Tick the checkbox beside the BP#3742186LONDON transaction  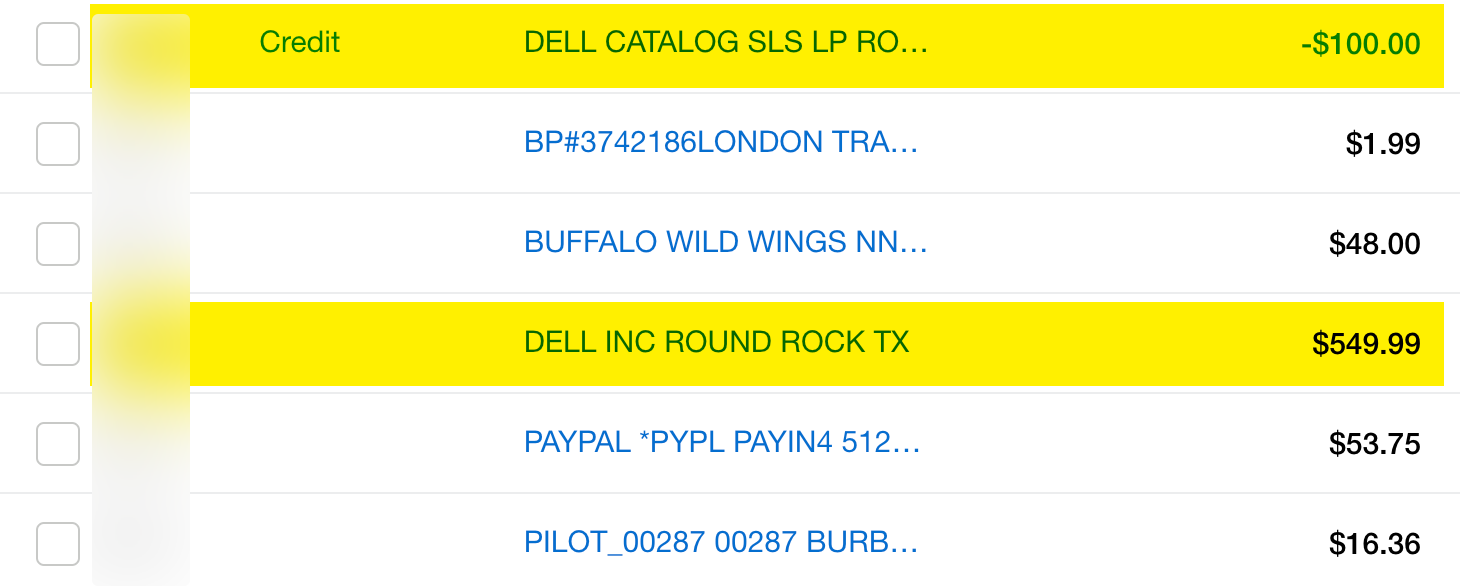(58, 144)
